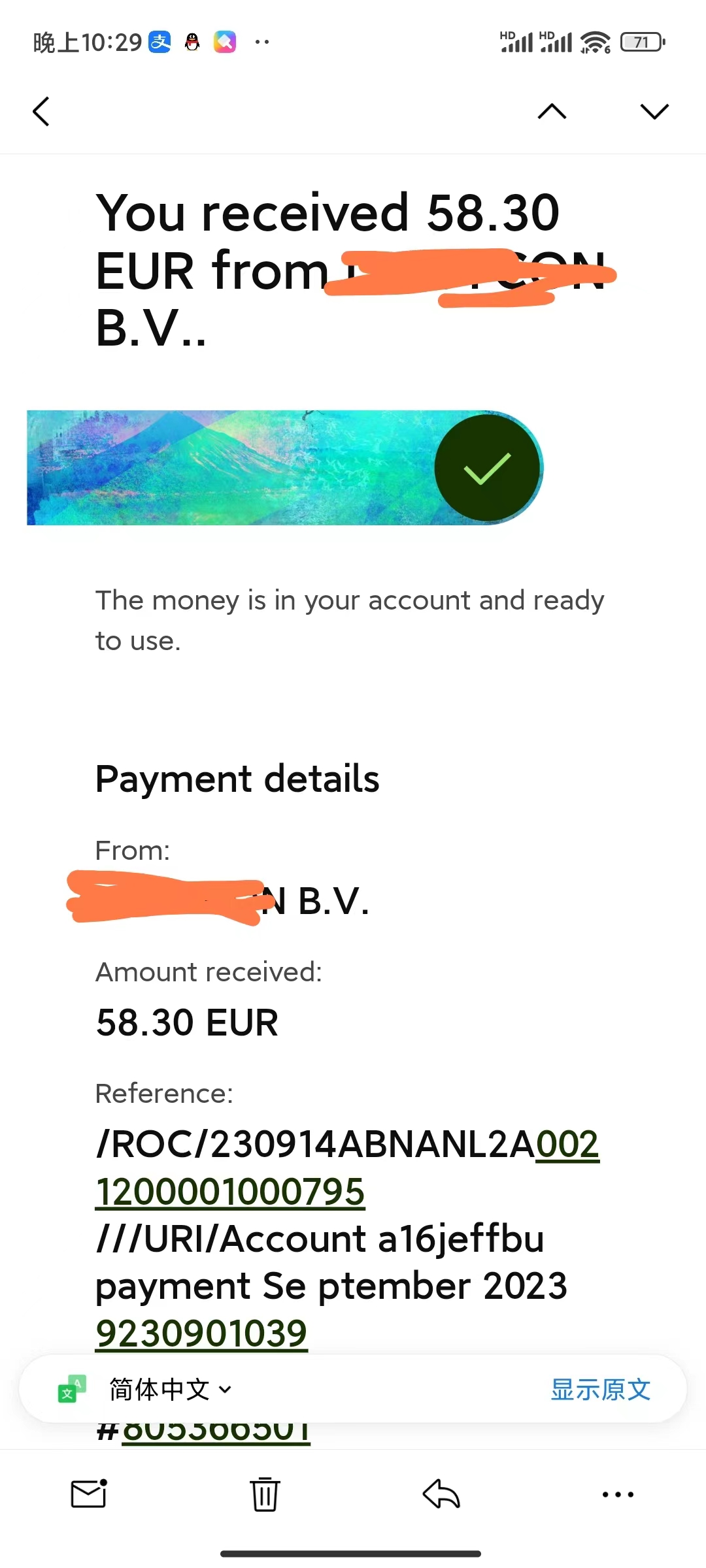The height and width of the screenshot is (1568, 706).
Task: Tap 显示原文 to show original text
Action: [600, 1389]
